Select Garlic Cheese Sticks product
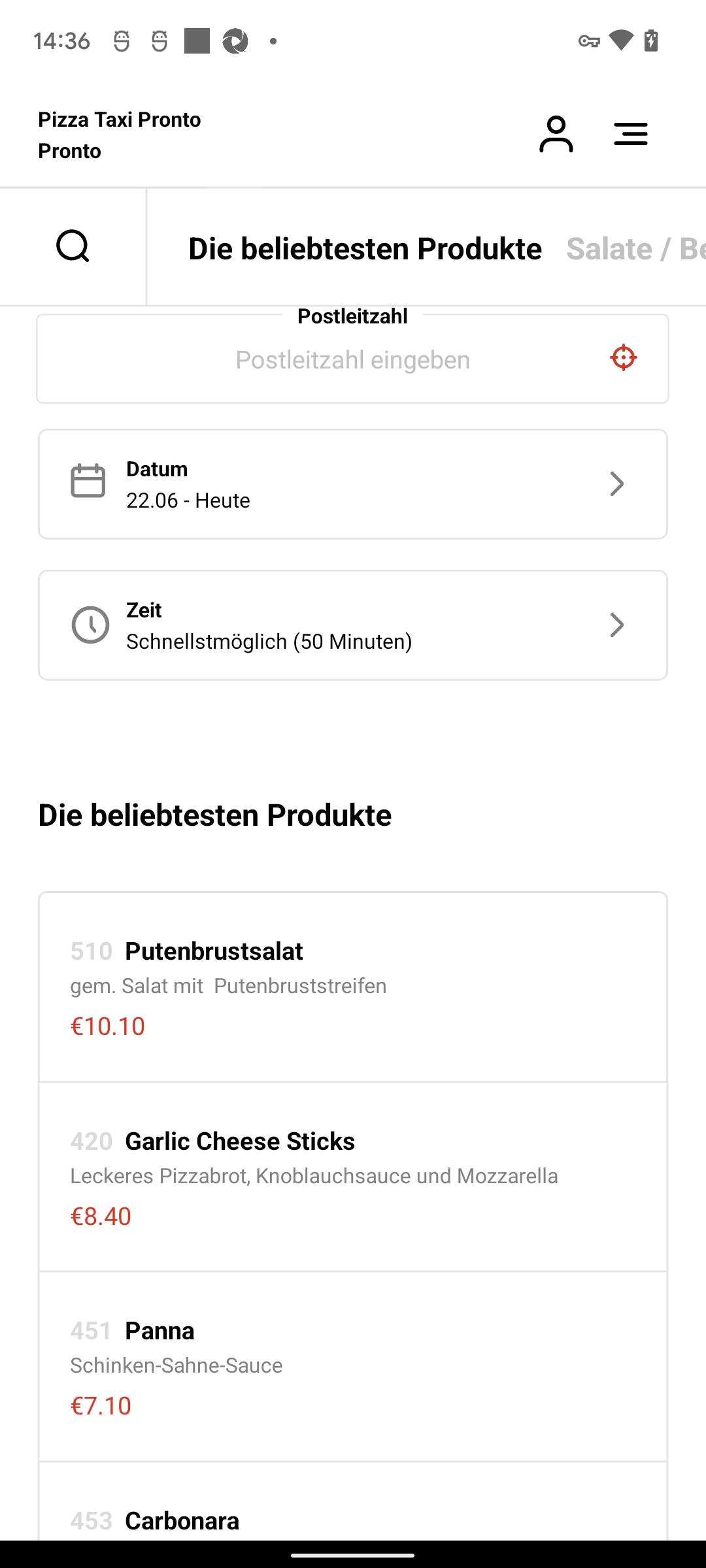Viewport: 706px width, 1568px height. tap(353, 1177)
